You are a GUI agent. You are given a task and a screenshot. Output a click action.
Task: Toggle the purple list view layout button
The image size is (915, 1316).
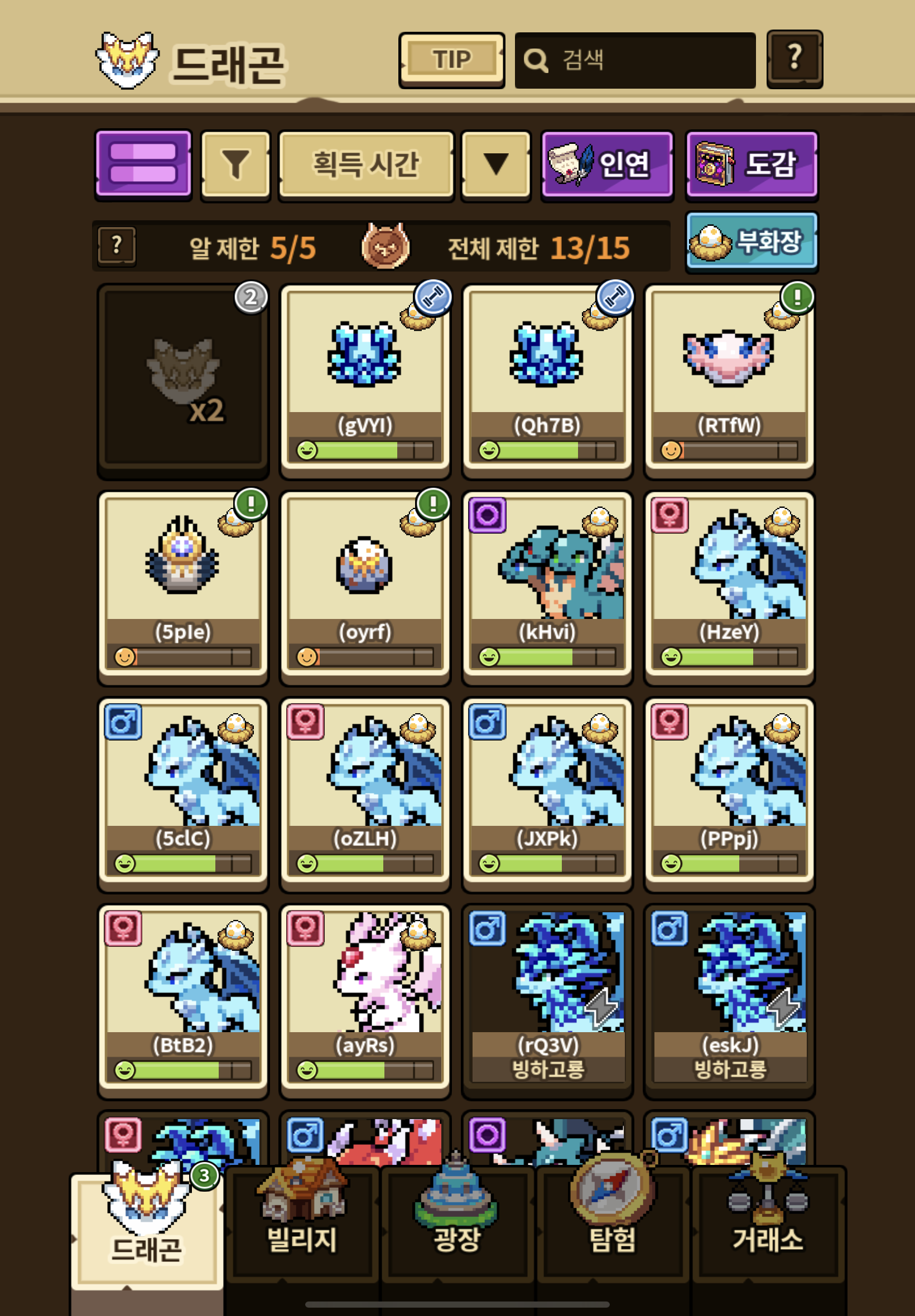143,165
